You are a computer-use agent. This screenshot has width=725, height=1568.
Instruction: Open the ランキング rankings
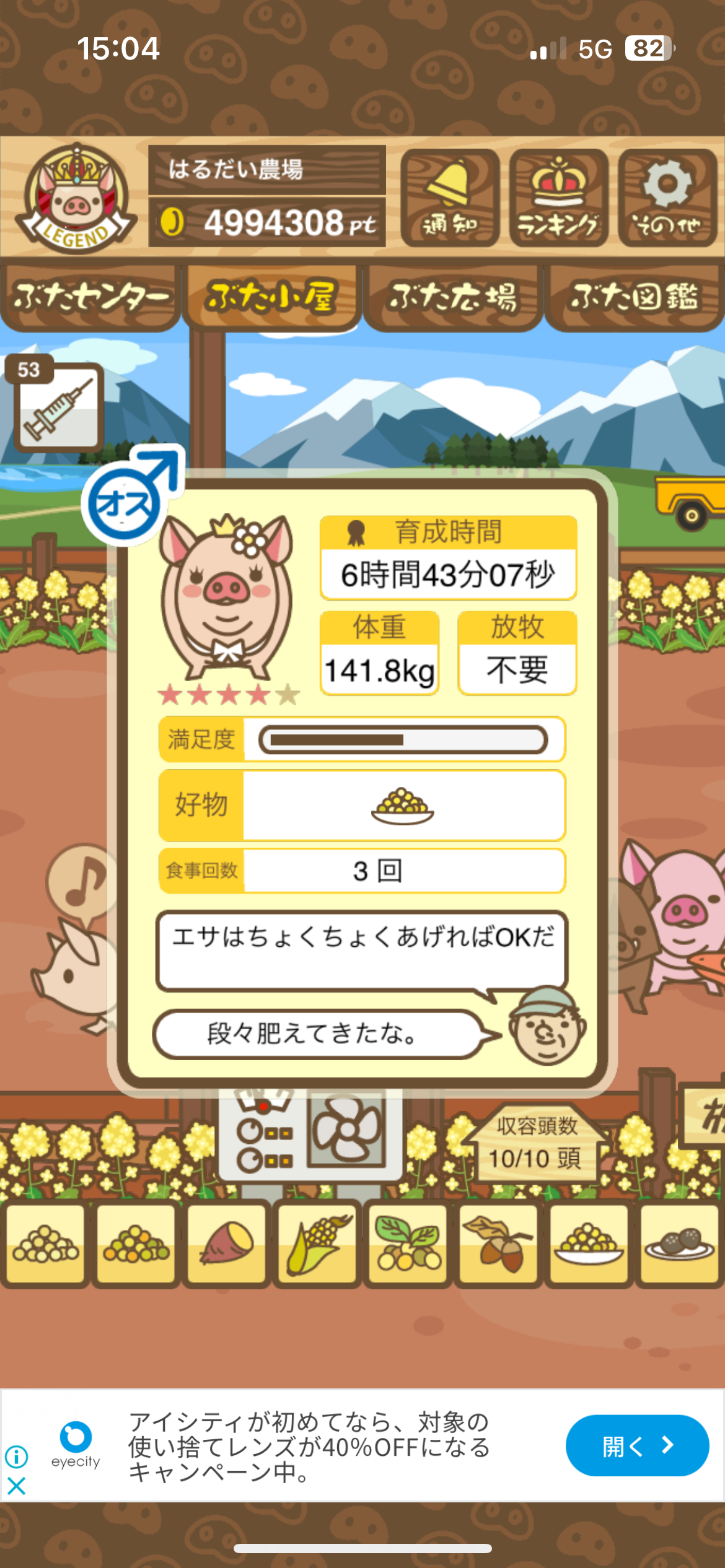coord(558,198)
